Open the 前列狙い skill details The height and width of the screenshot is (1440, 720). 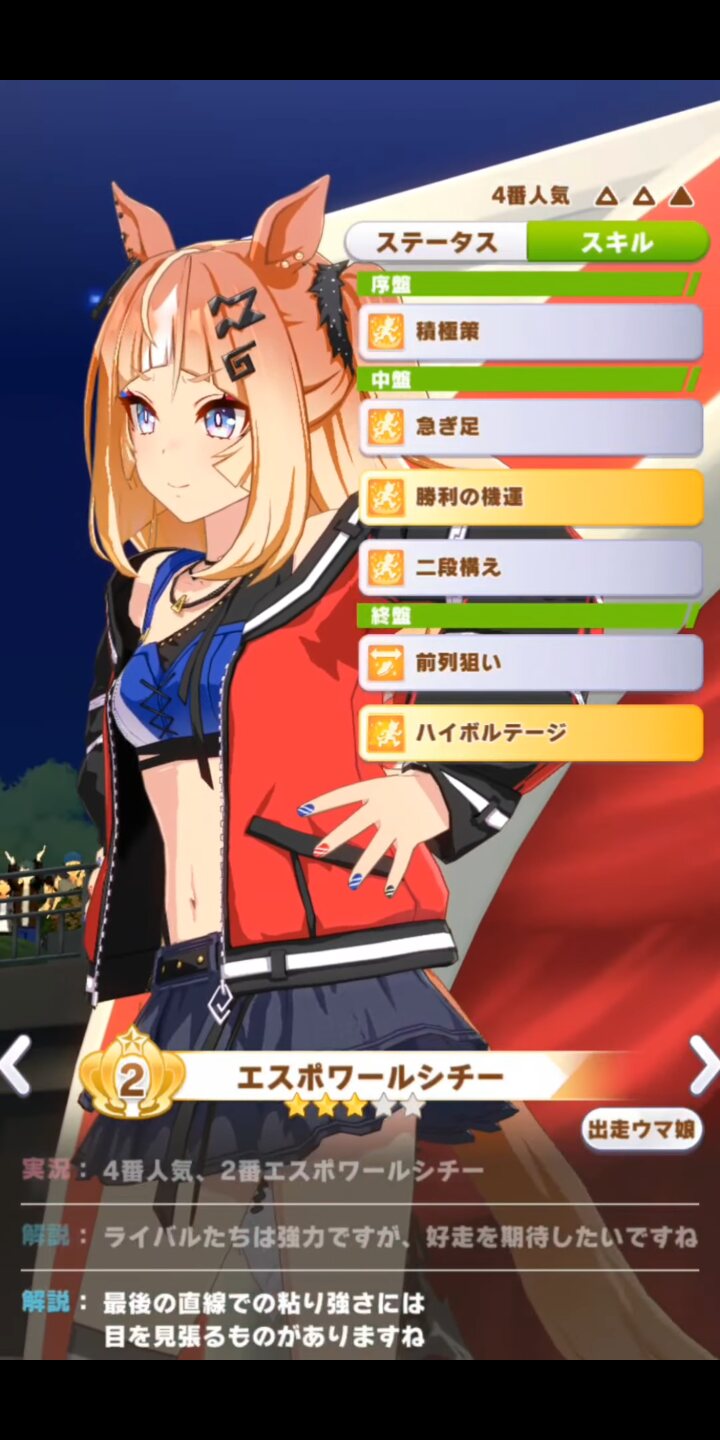[530, 662]
